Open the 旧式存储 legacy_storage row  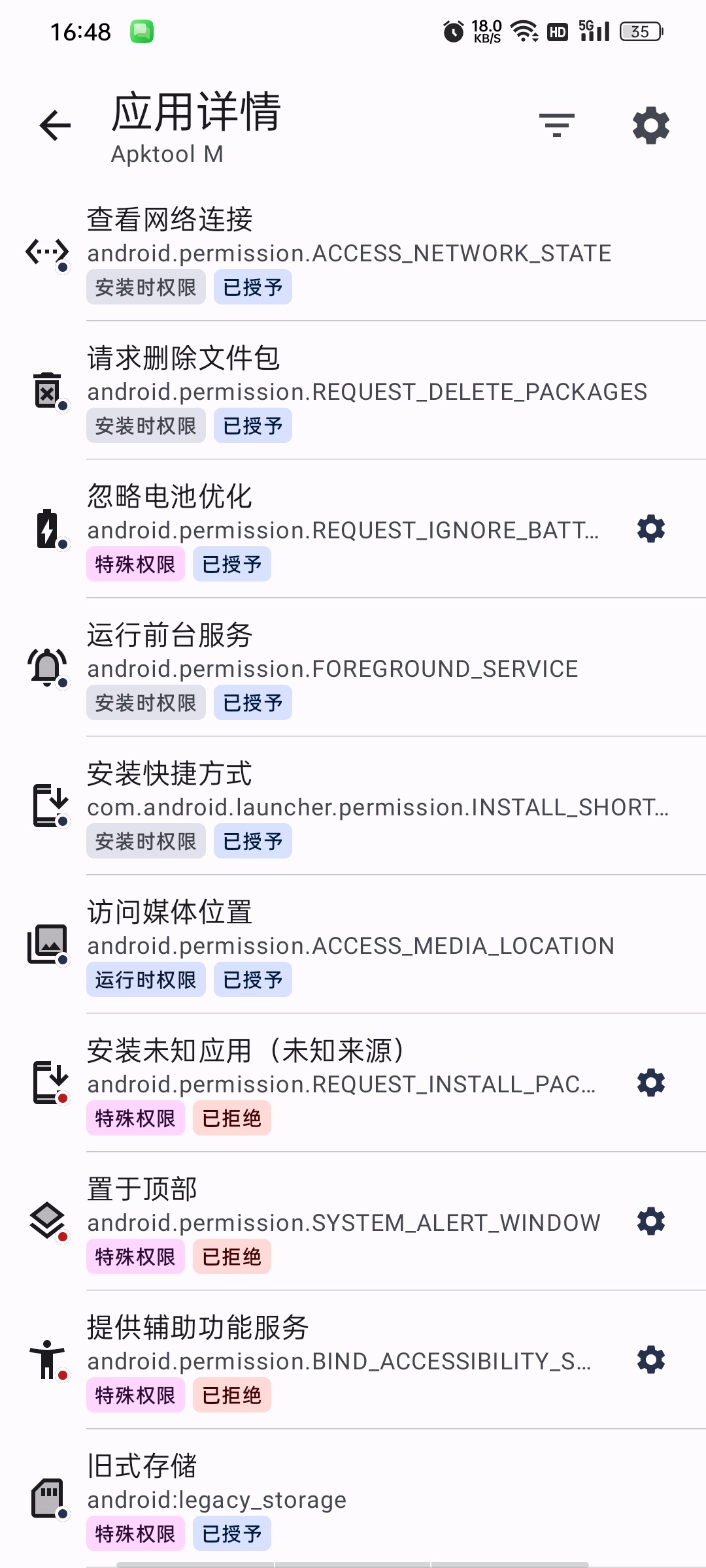(x=353, y=1499)
